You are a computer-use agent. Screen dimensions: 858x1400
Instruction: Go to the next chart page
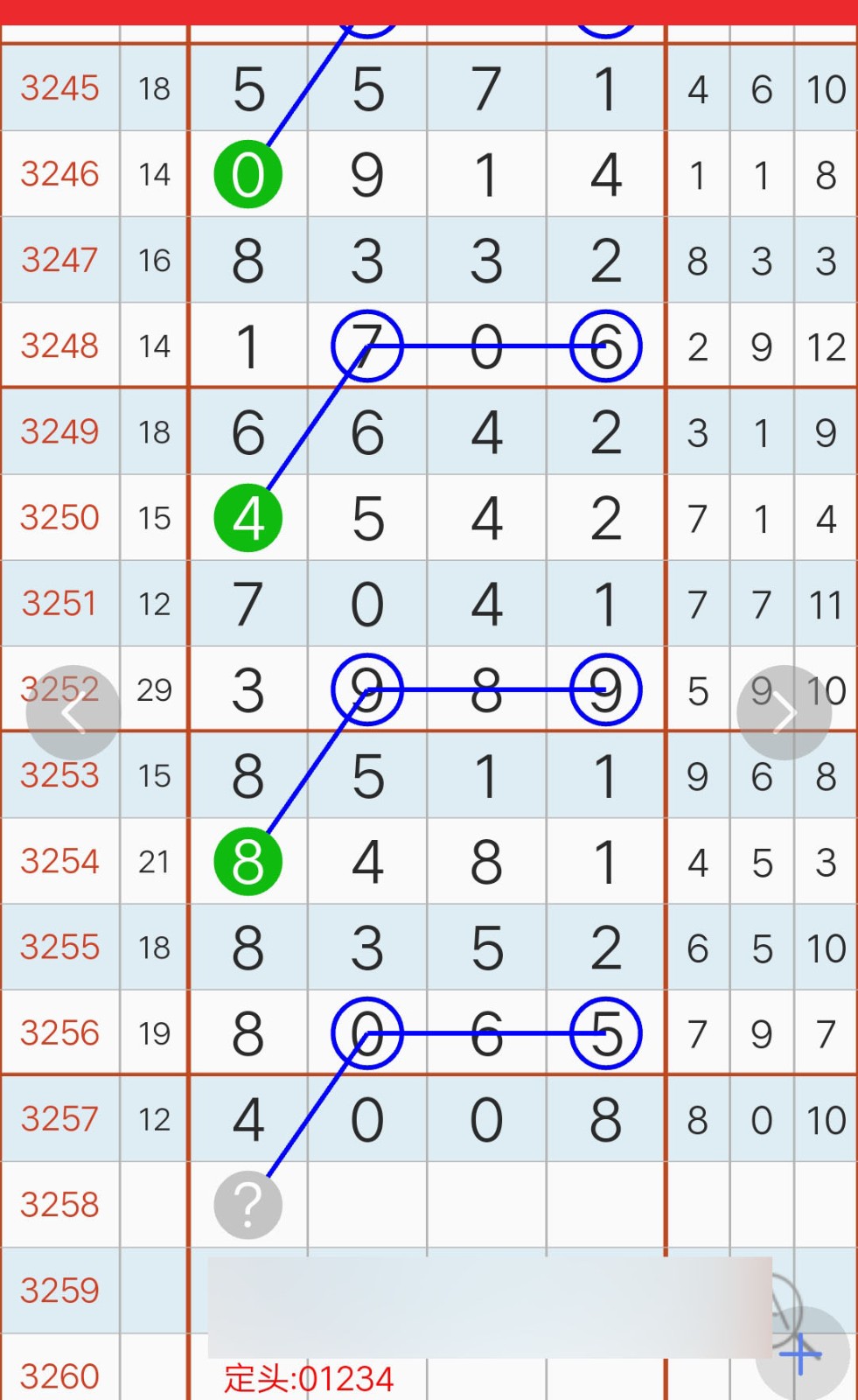click(x=784, y=713)
